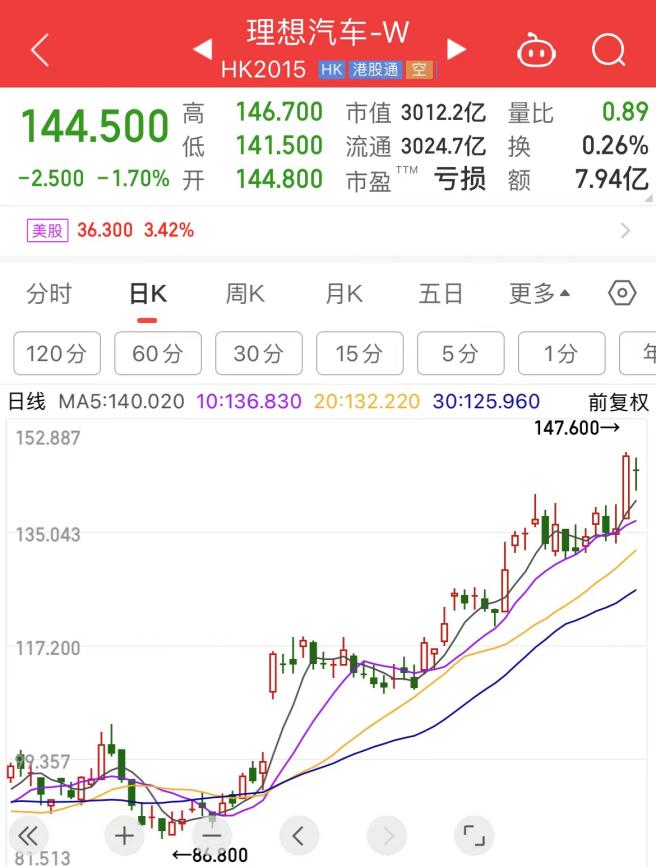
Task: Open chart settings hexagon icon
Action: [622, 294]
